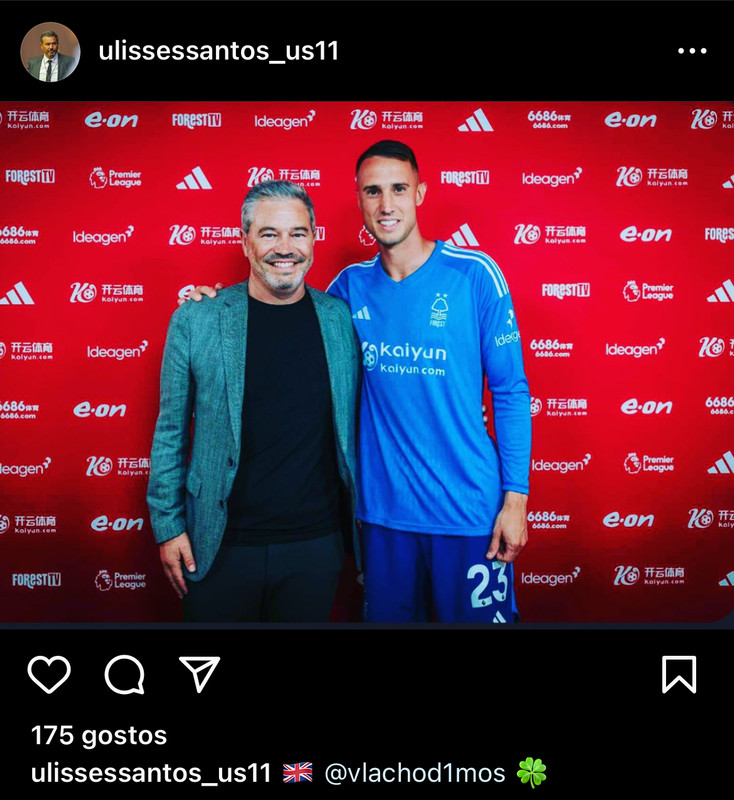Open comments with the speech bubble icon
734x800 pixels.
click(124, 674)
